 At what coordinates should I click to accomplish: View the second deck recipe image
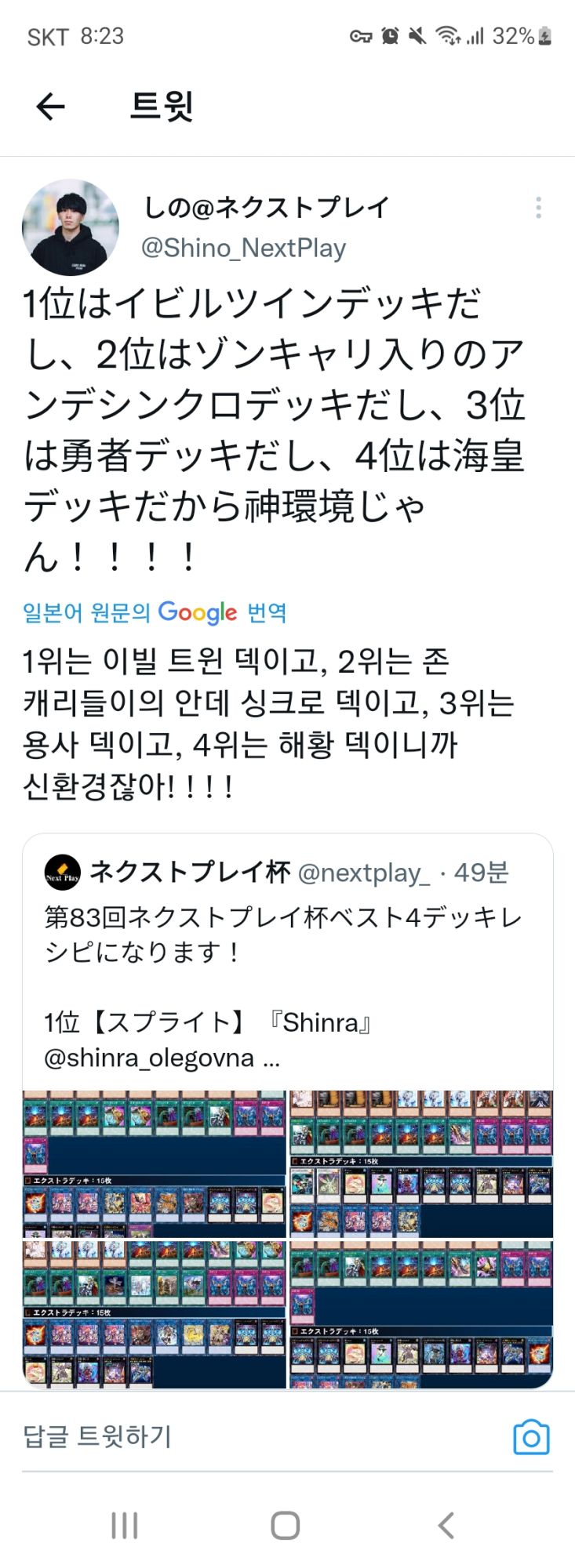point(421,1163)
